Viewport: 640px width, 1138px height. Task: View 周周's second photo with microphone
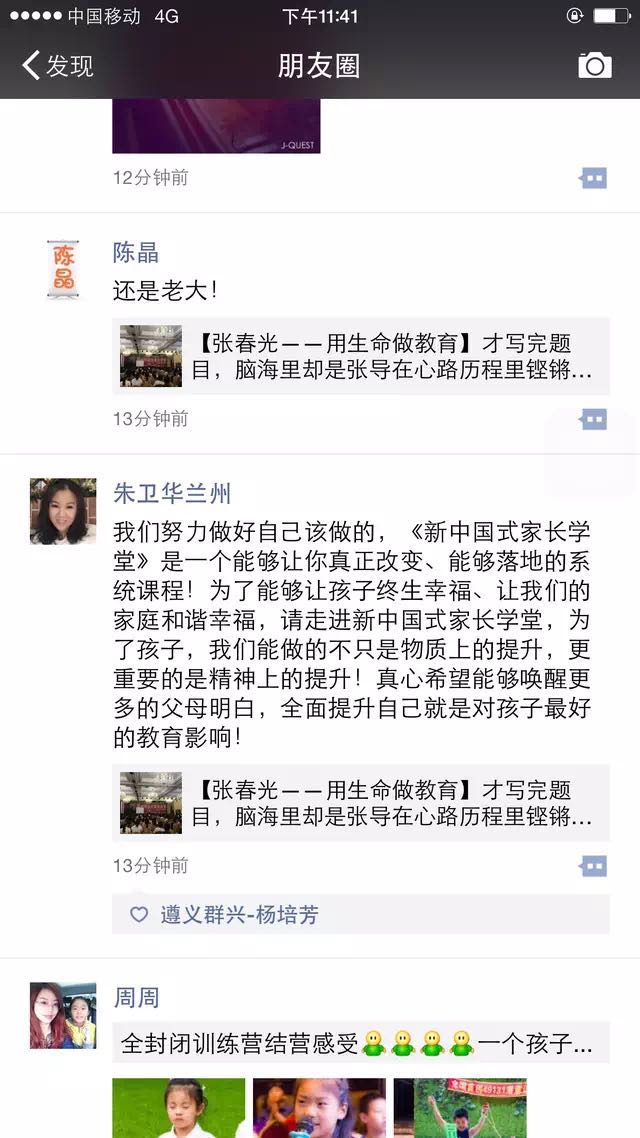[x=319, y=1107]
